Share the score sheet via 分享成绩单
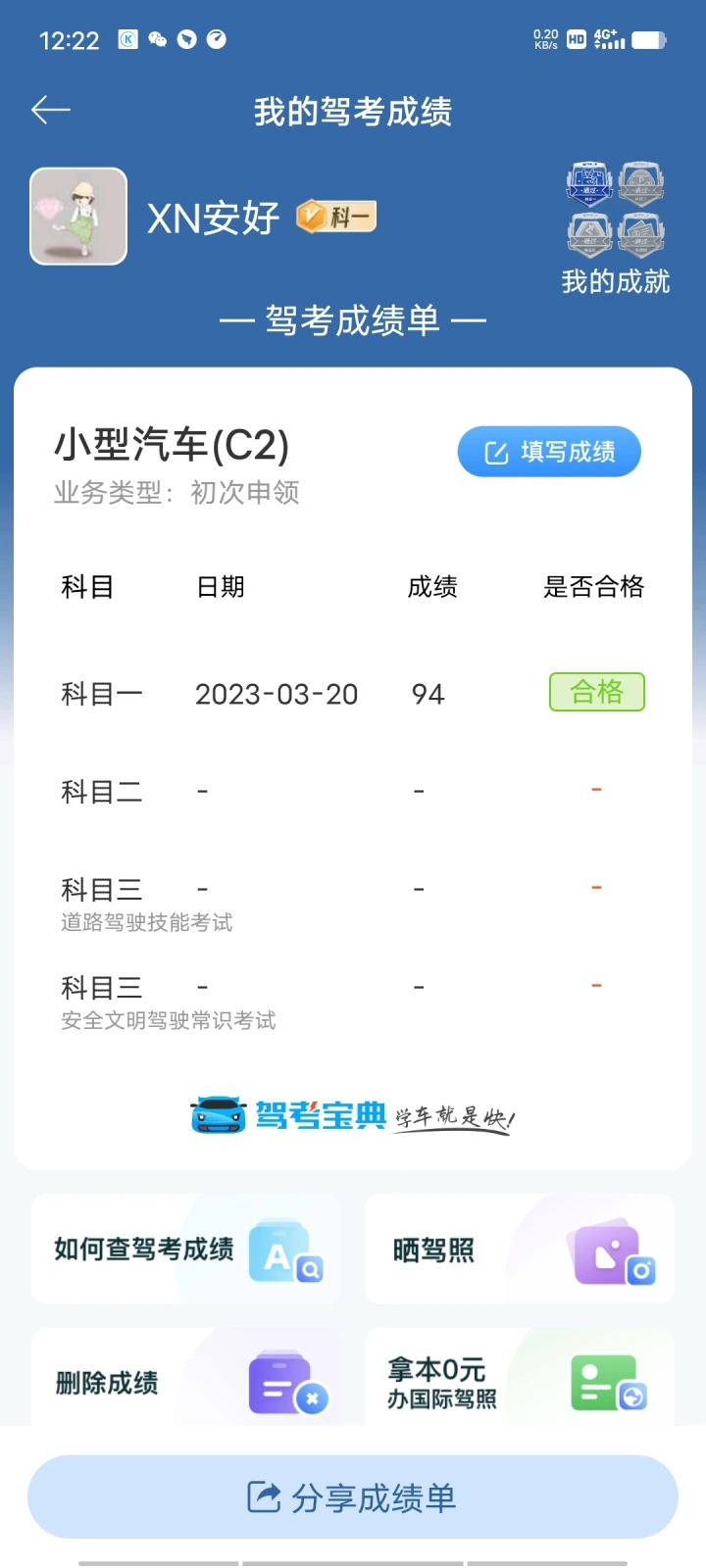The height and width of the screenshot is (1568, 706). (x=353, y=1497)
